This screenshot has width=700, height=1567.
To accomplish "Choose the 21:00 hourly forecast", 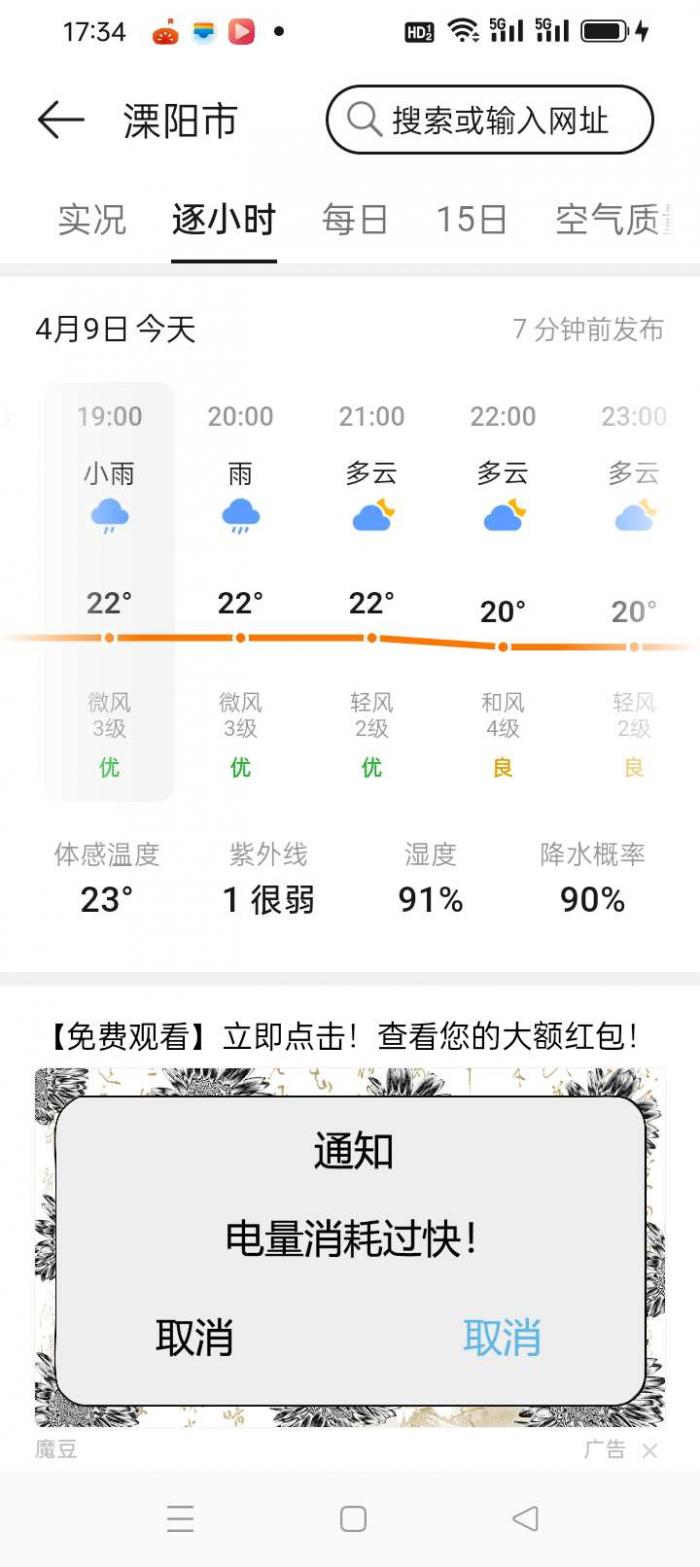I will 371,590.
